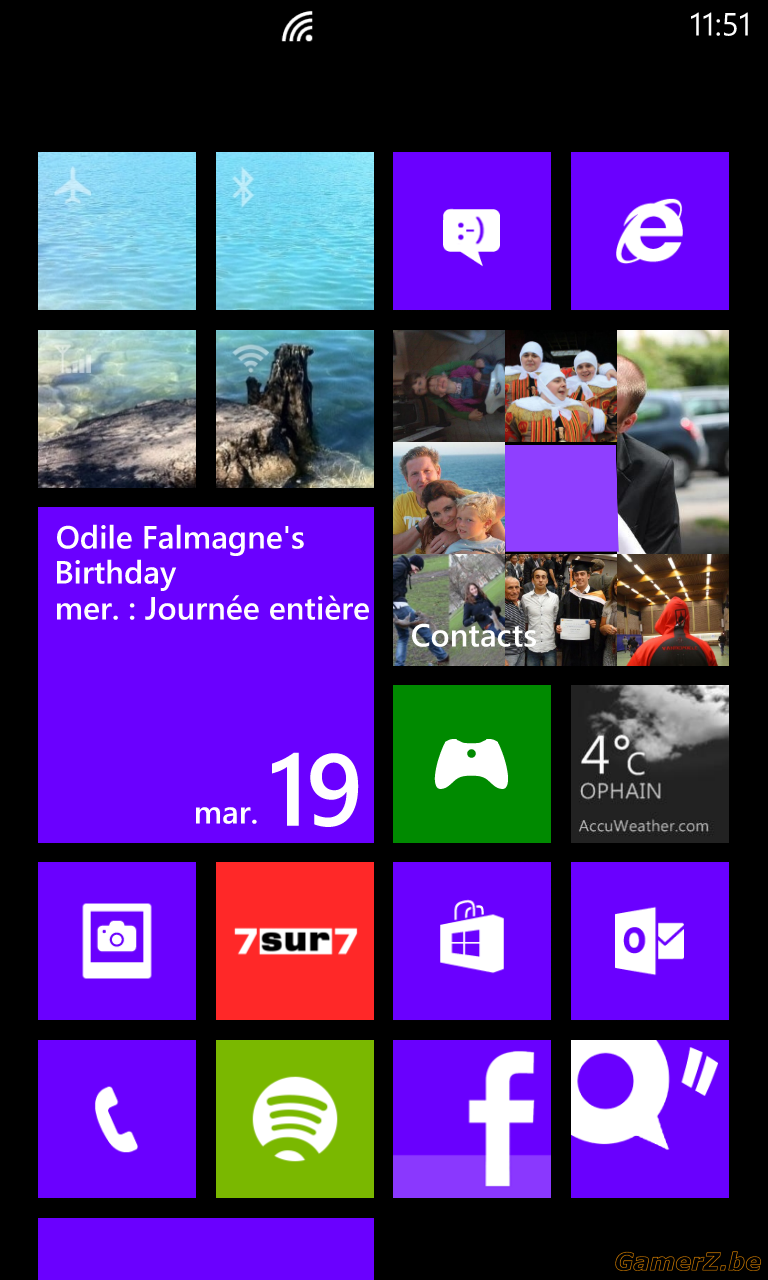Open the Wi-Fi shortcut tile
Screen dimensions: 768x1280
click(295, 409)
